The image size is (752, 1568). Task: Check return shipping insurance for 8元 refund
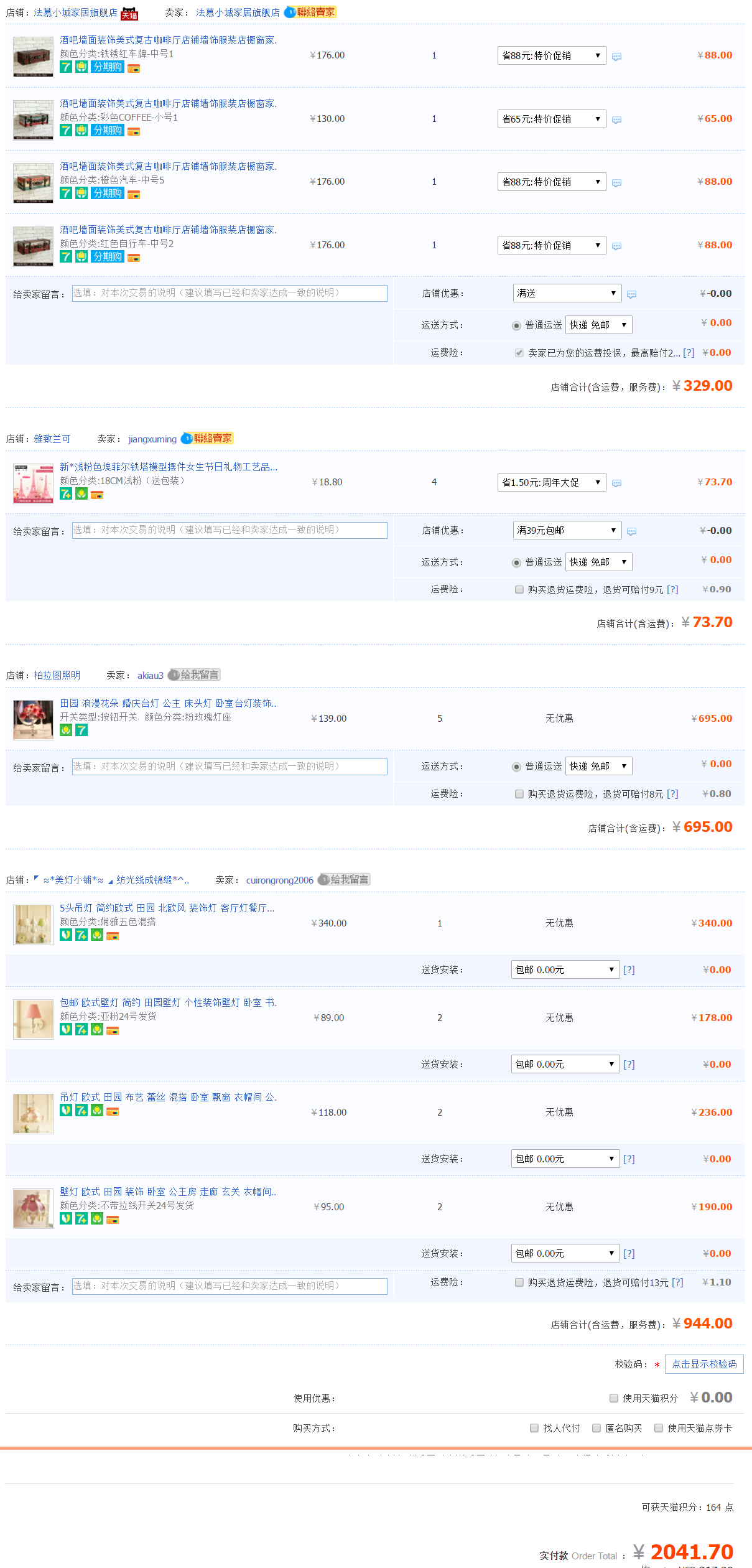pos(519,794)
